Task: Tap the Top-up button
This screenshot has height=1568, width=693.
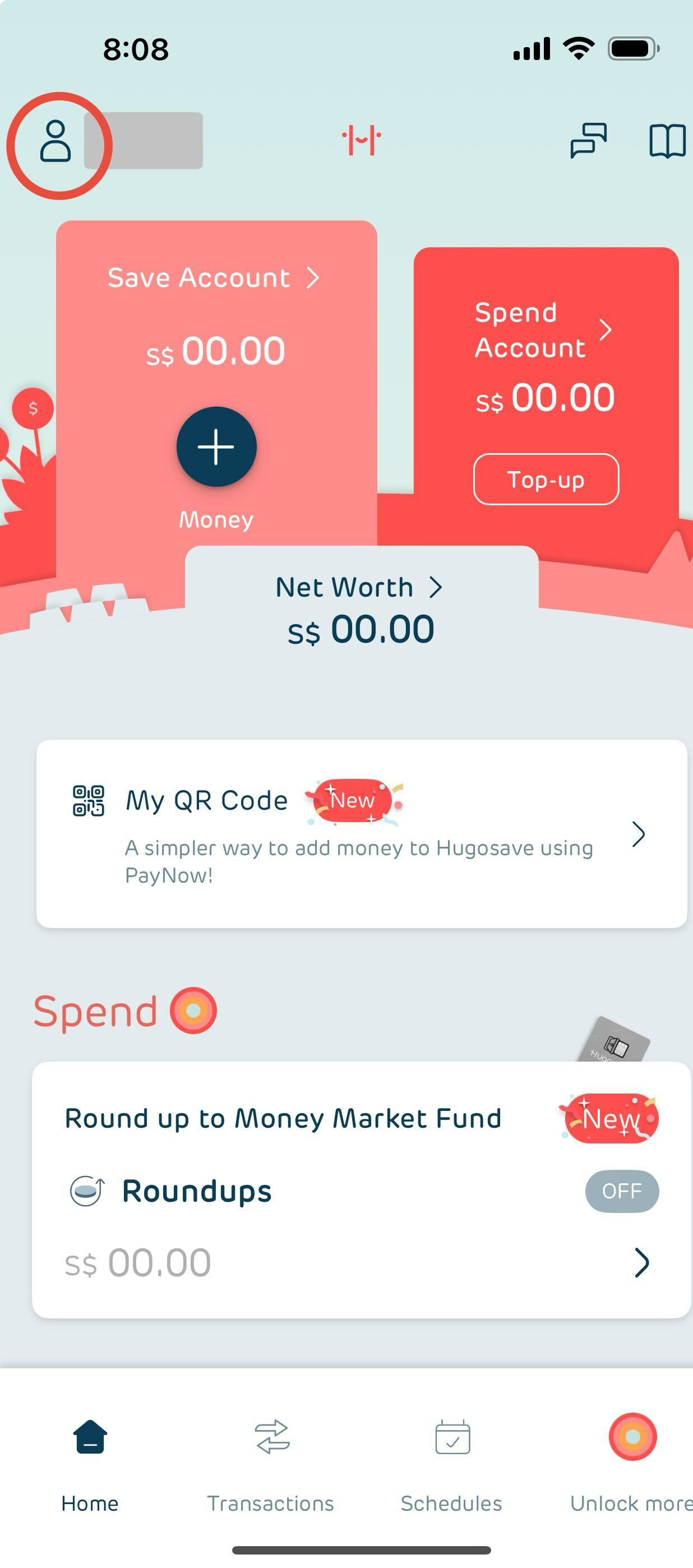Action: 546,479
